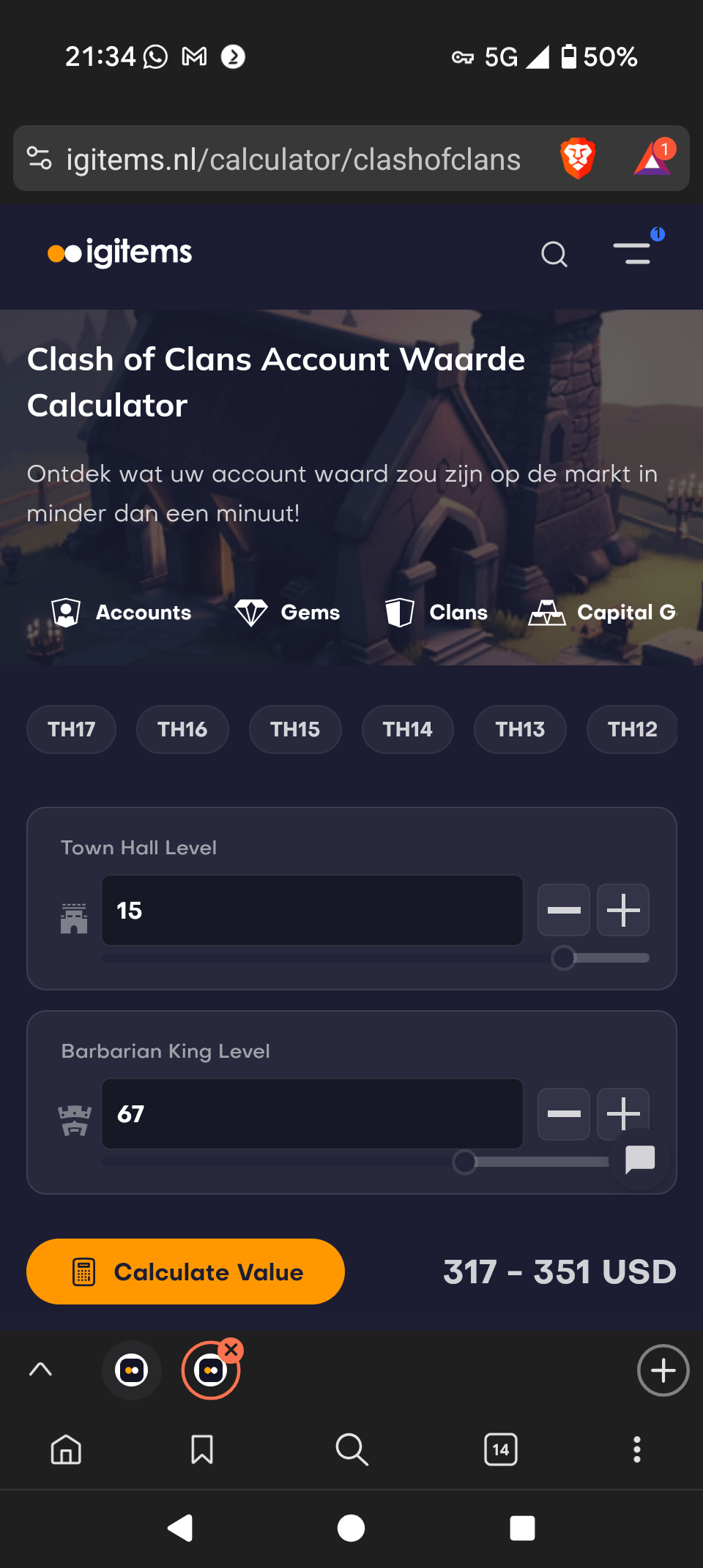The height and width of the screenshot is (1568, 703).
Task: Open the browser three-dot menu
Action: pyautogui.click(x=637, y=1449)
